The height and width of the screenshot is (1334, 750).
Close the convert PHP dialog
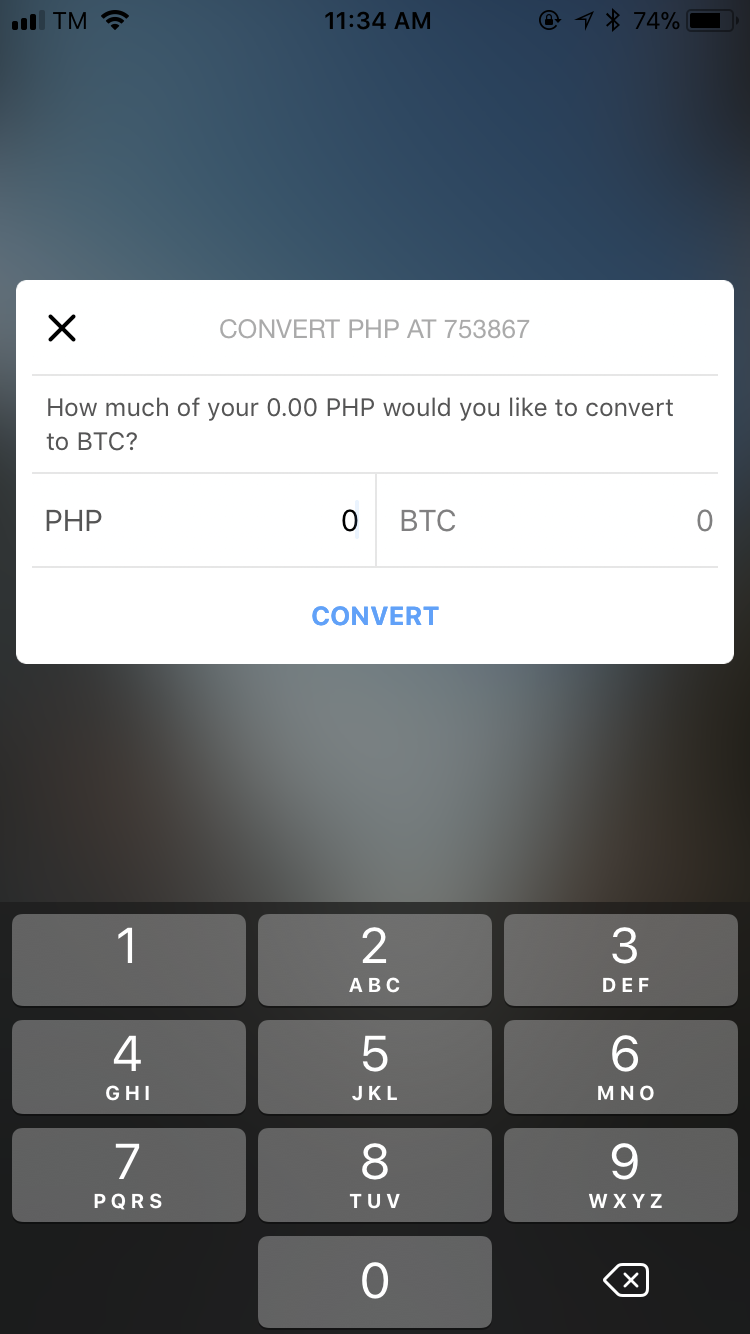tap(62, 328)
